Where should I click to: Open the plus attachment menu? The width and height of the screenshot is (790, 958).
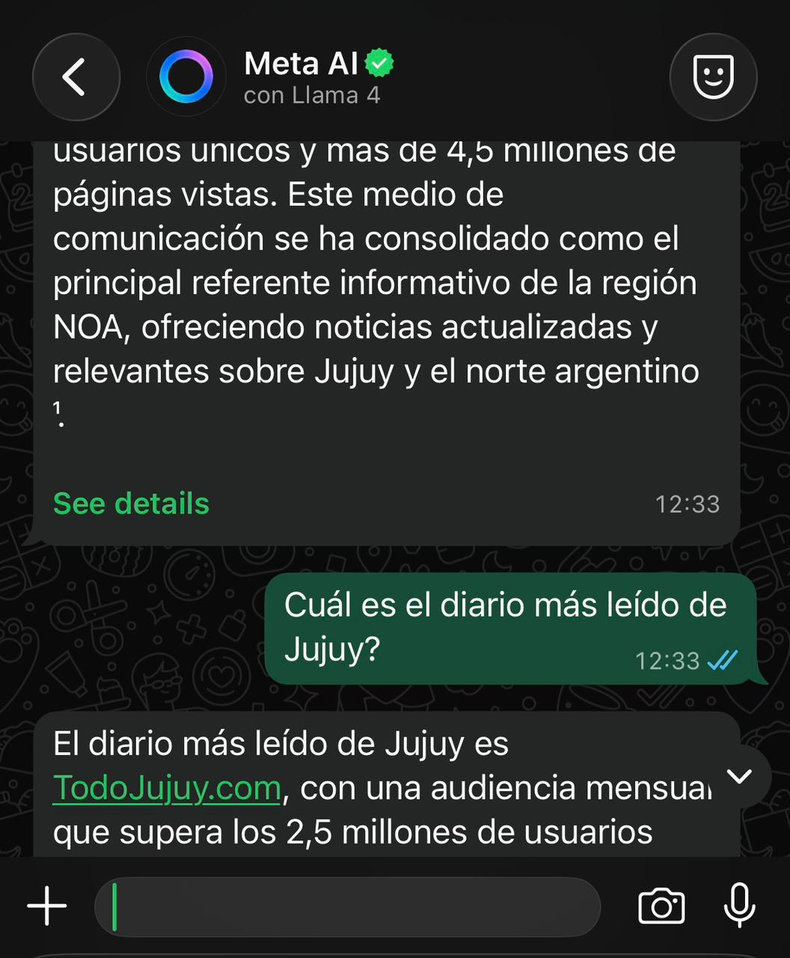(47, 907)
